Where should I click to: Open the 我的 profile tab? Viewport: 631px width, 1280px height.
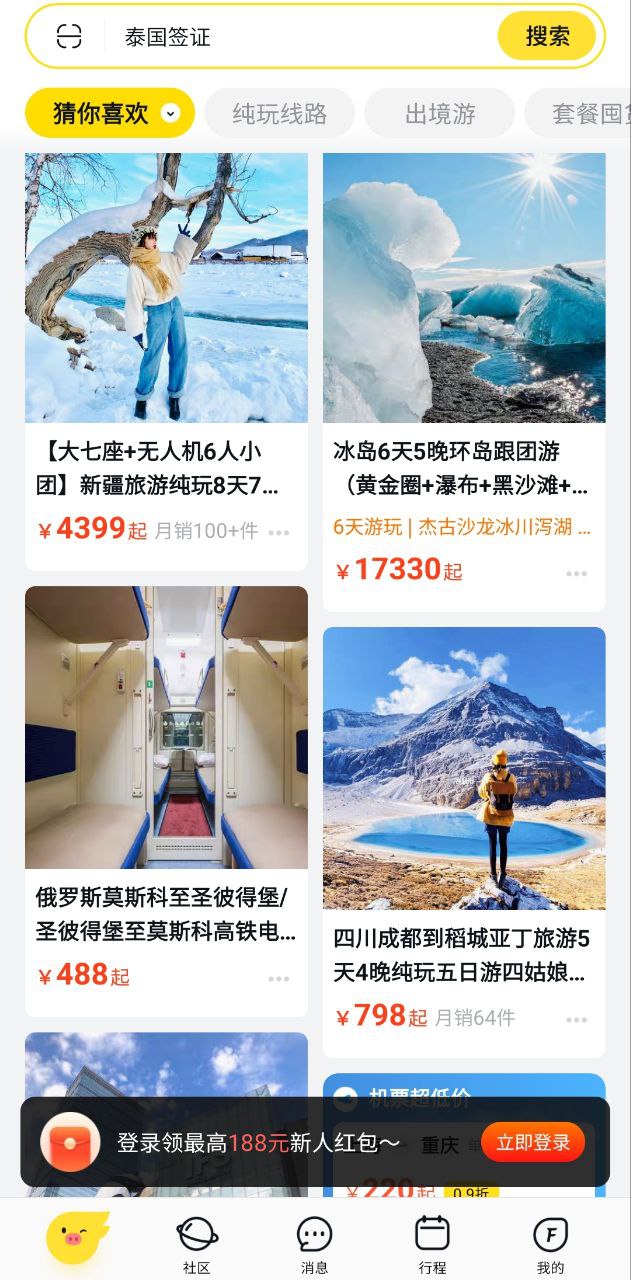point(550,1243)
